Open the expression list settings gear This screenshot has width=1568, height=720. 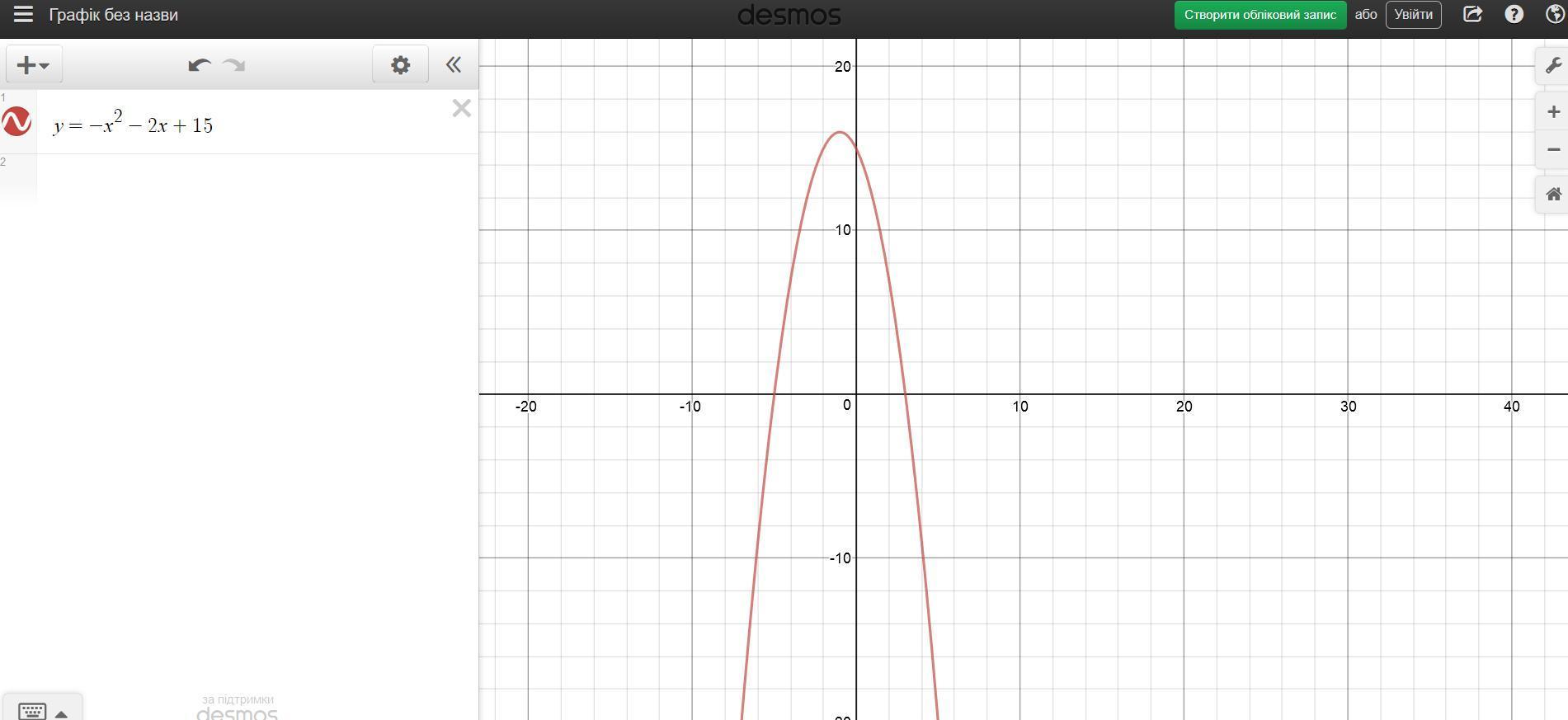tap(400, 65)
